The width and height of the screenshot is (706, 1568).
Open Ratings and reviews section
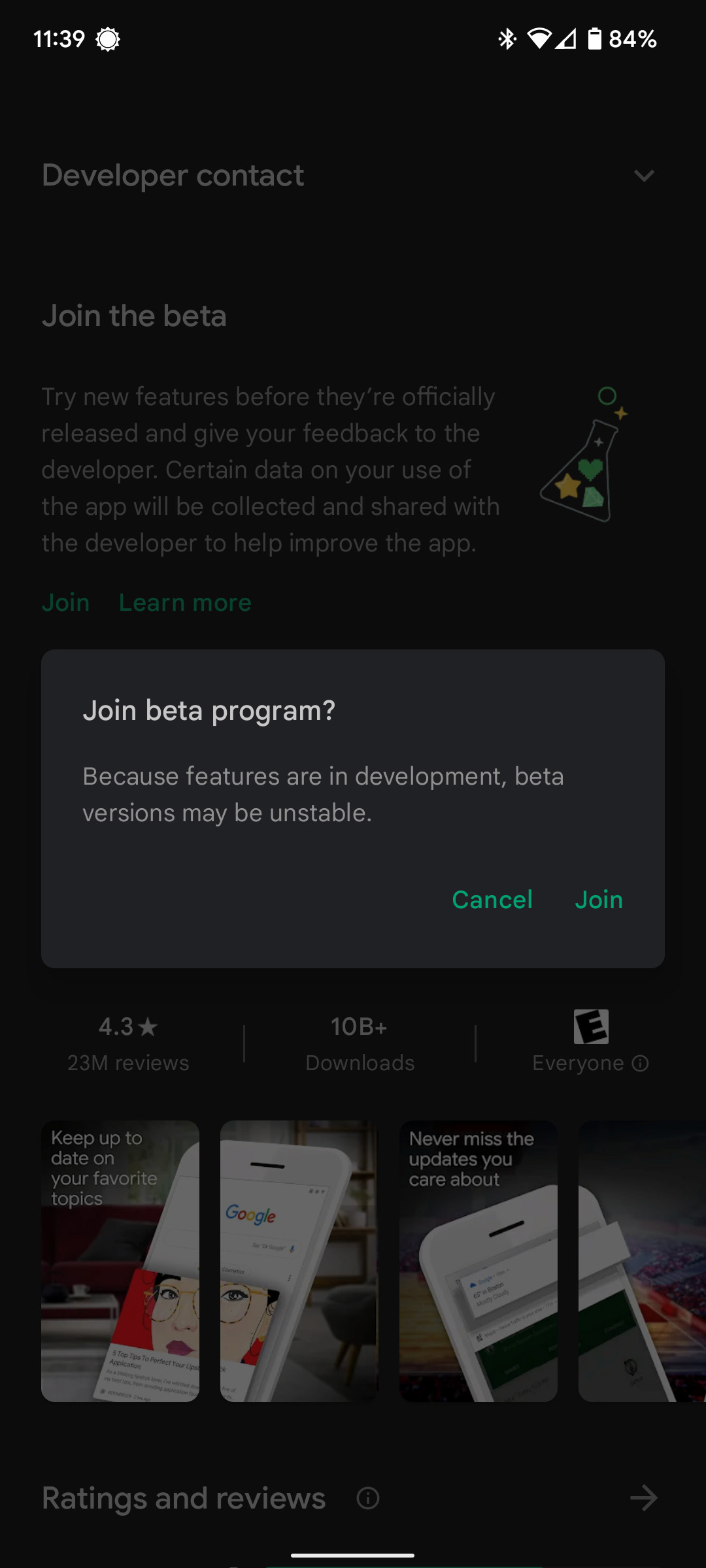click(x=184, y=1498)
